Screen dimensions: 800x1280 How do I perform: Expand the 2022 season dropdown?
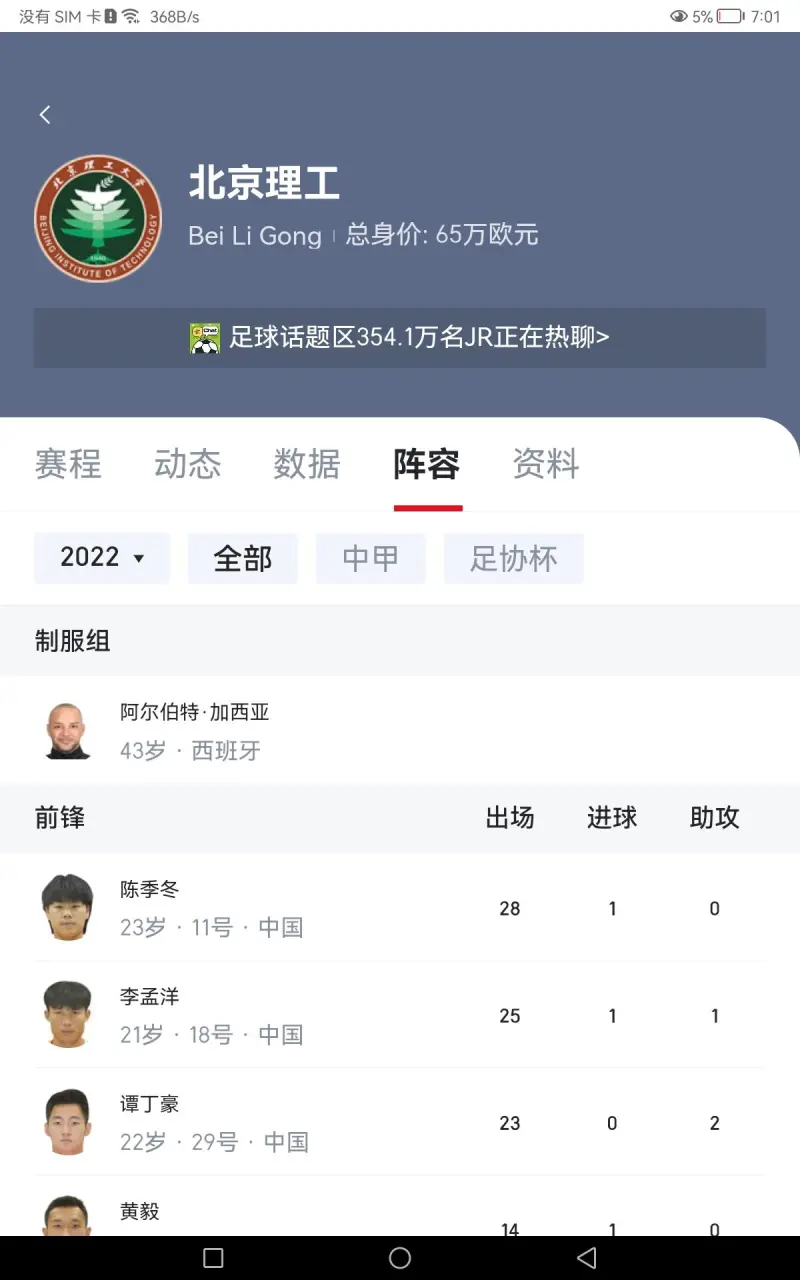(102, 558)
